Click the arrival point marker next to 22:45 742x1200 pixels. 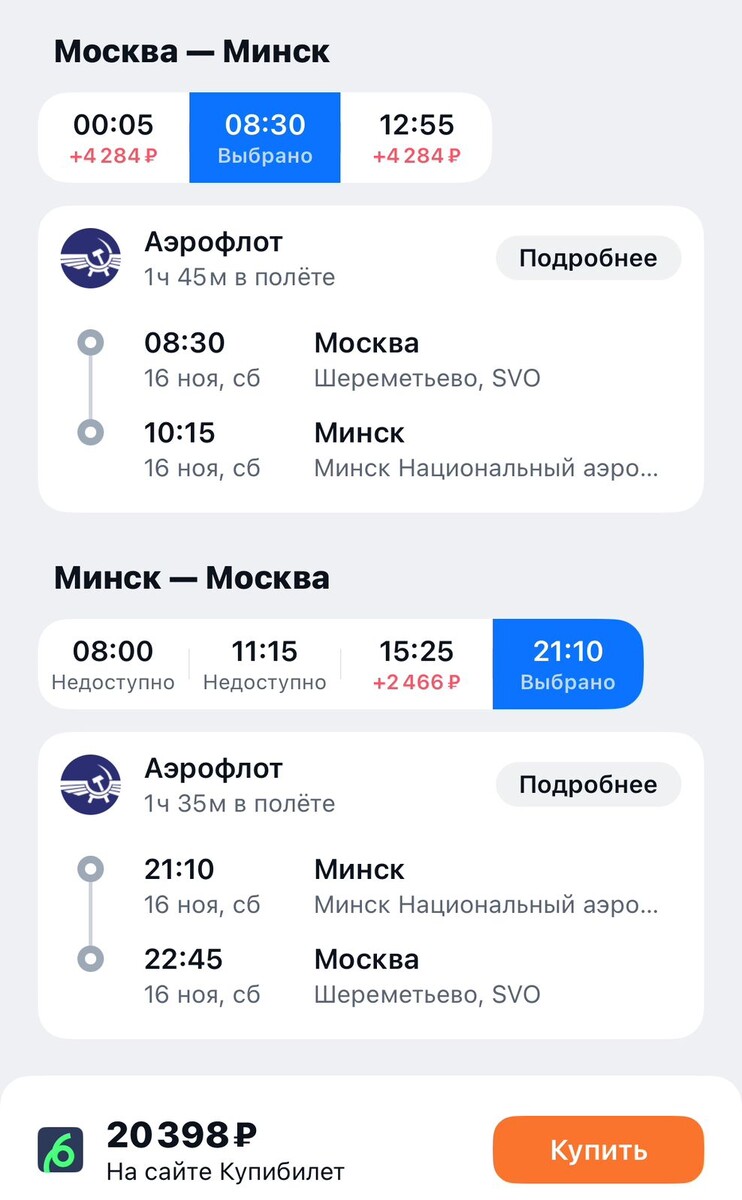coord(90,958)
